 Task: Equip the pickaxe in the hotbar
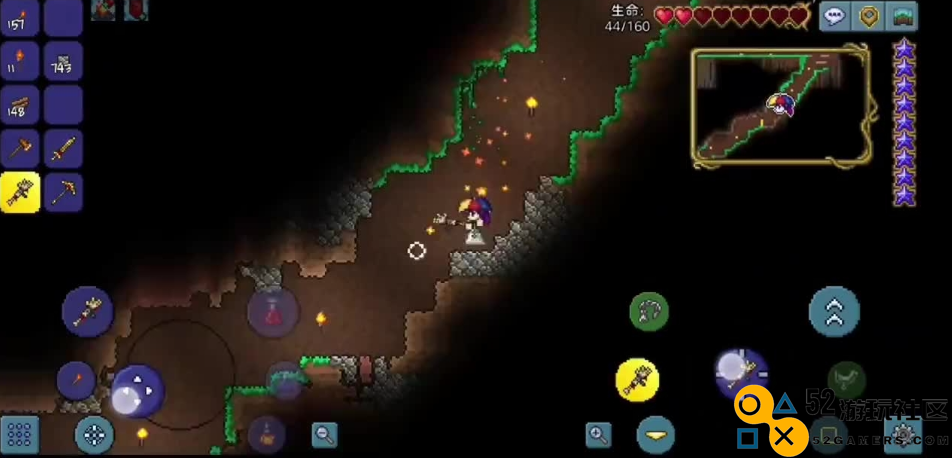click(x=63, y=192)
